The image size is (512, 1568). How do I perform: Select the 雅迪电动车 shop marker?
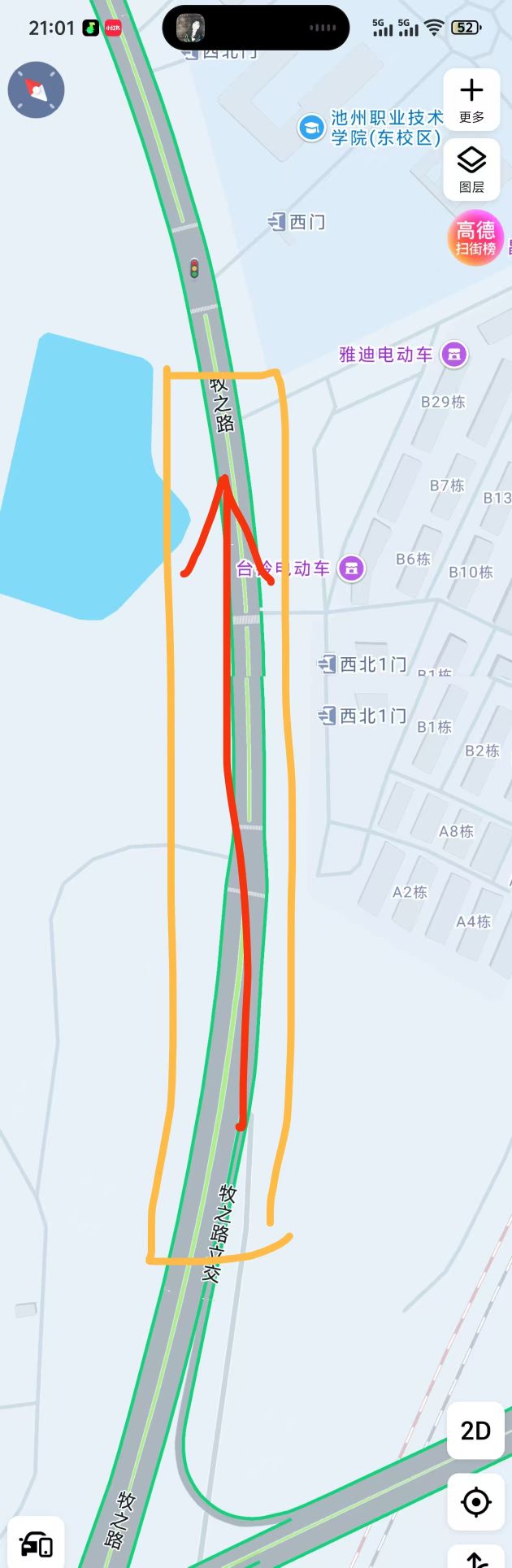click(x=454, y=354)
